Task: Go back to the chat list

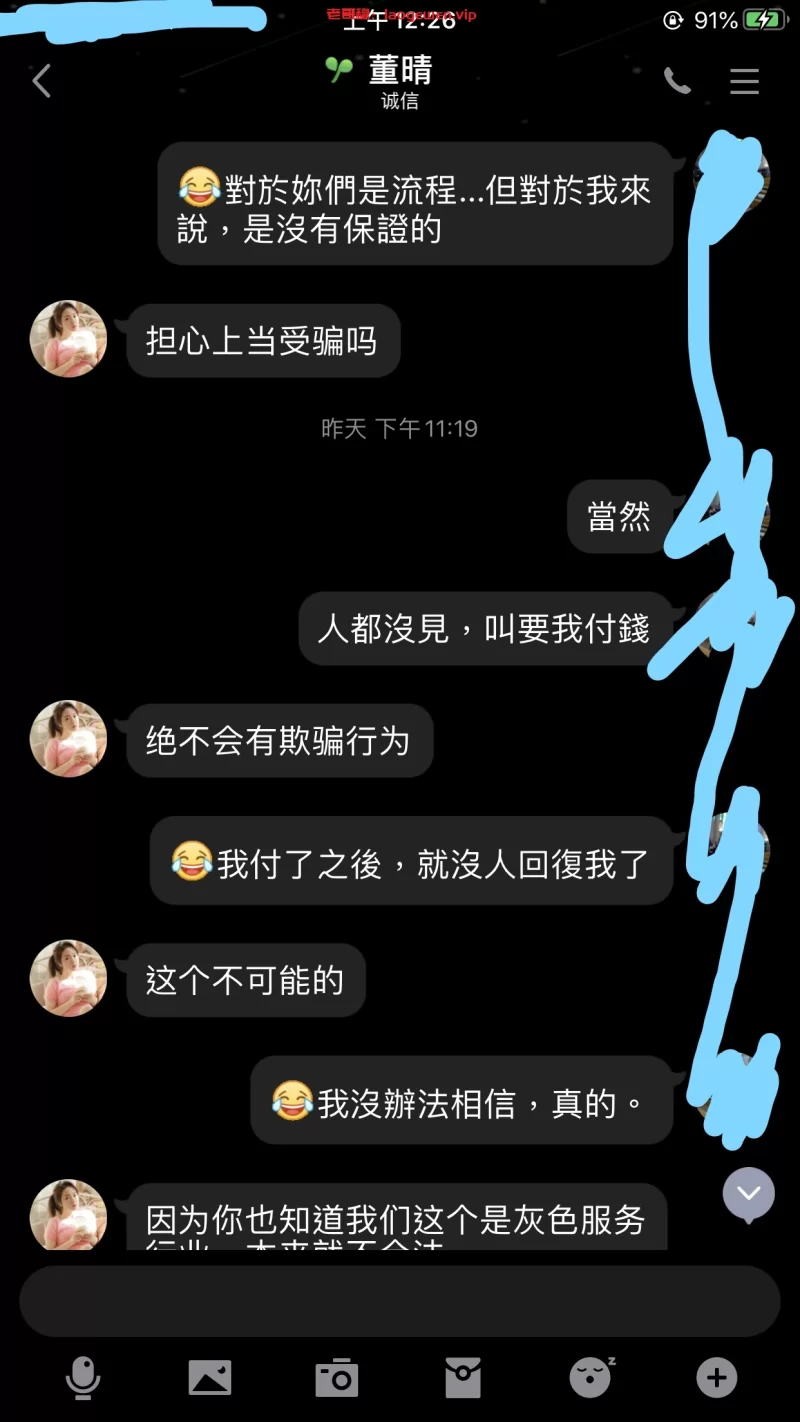Action: [x=41, y=81]
